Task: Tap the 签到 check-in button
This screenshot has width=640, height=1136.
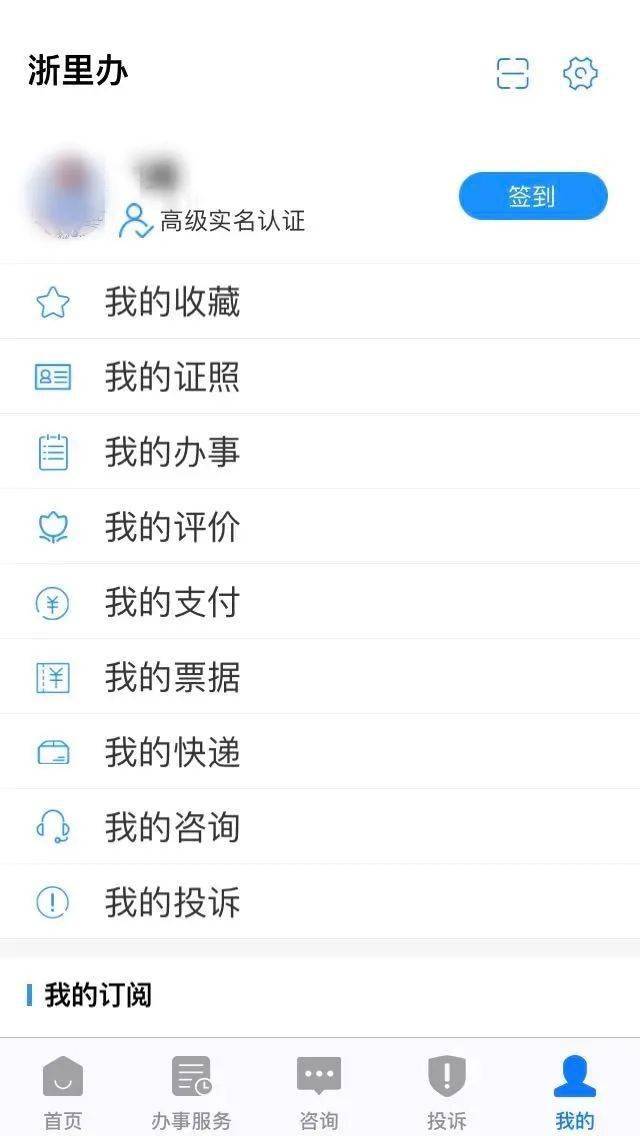Action: click(x=533, y=196)
